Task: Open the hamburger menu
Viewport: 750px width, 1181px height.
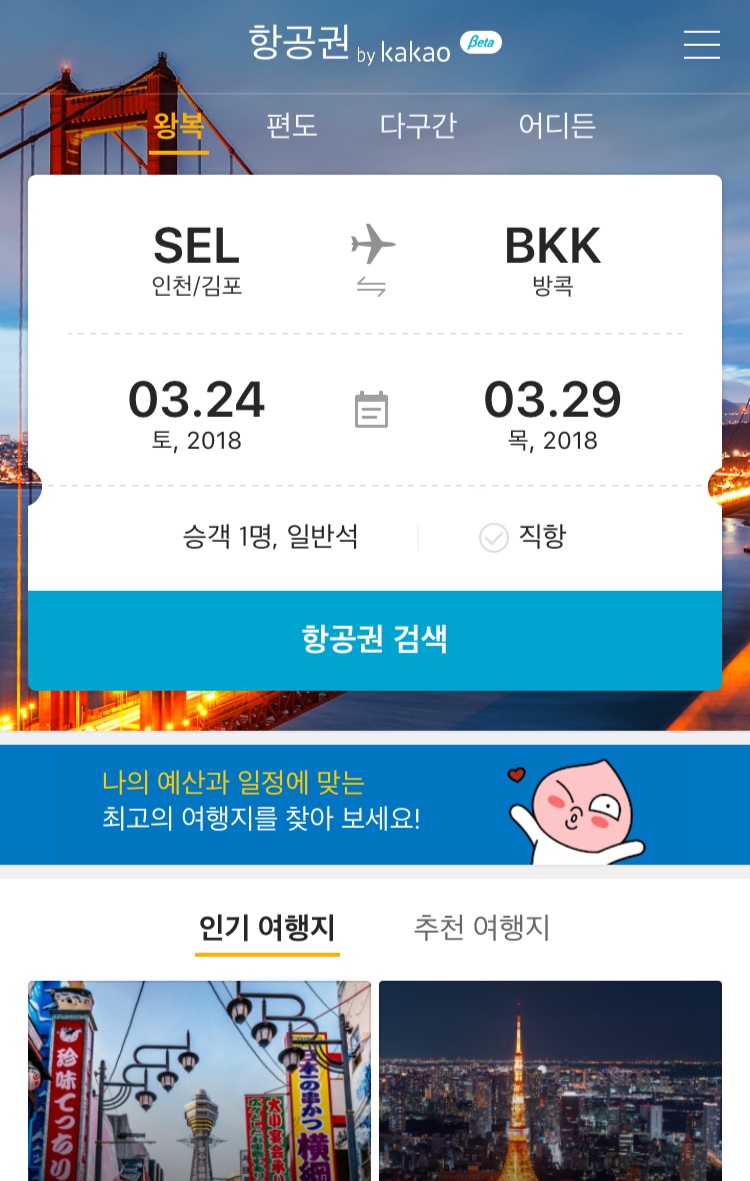Action: [701, 44]
